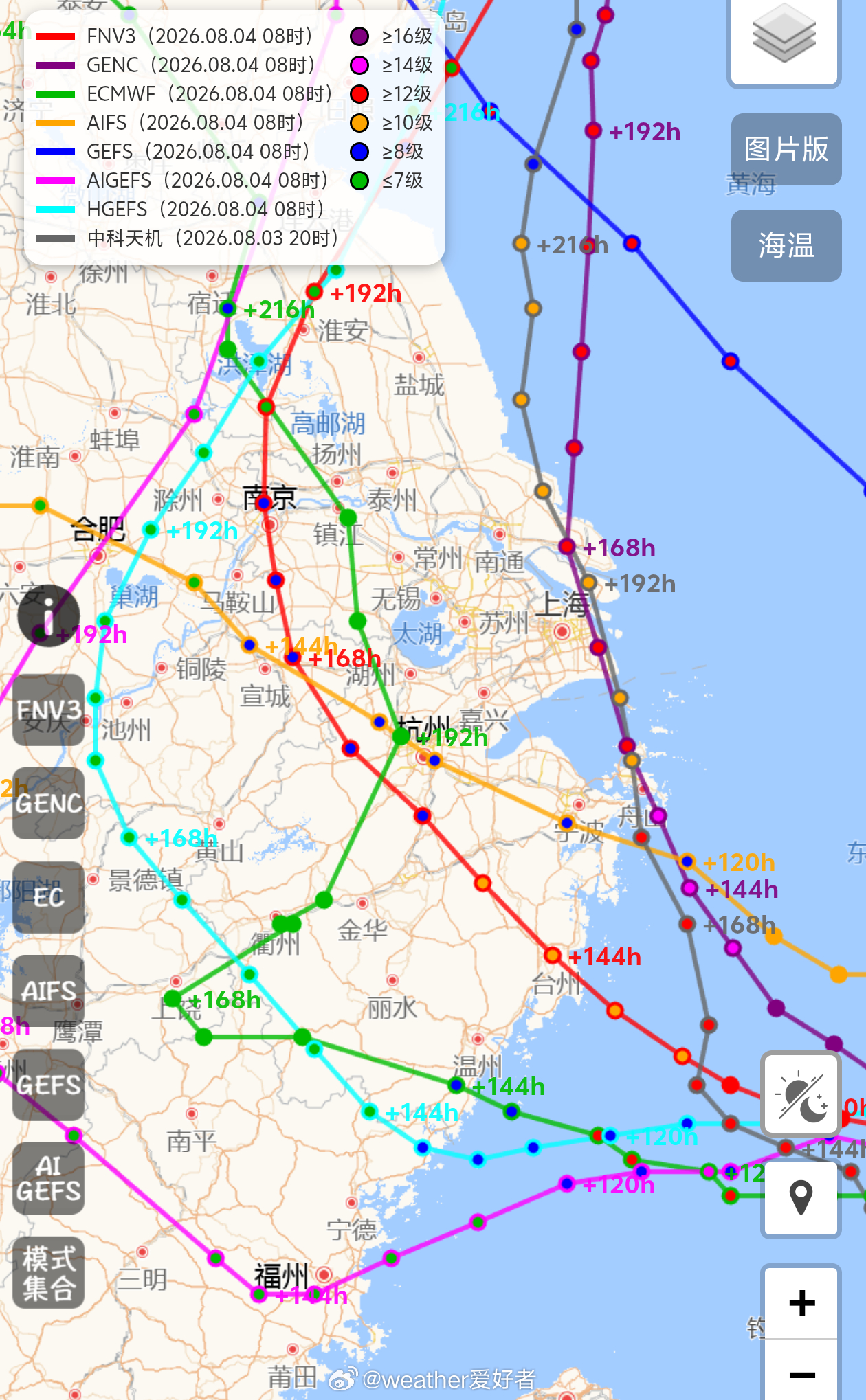Toggle the GEFS model track
Image resolution: width=866 pixels, height=1400 pixels.
point(48,1085)
